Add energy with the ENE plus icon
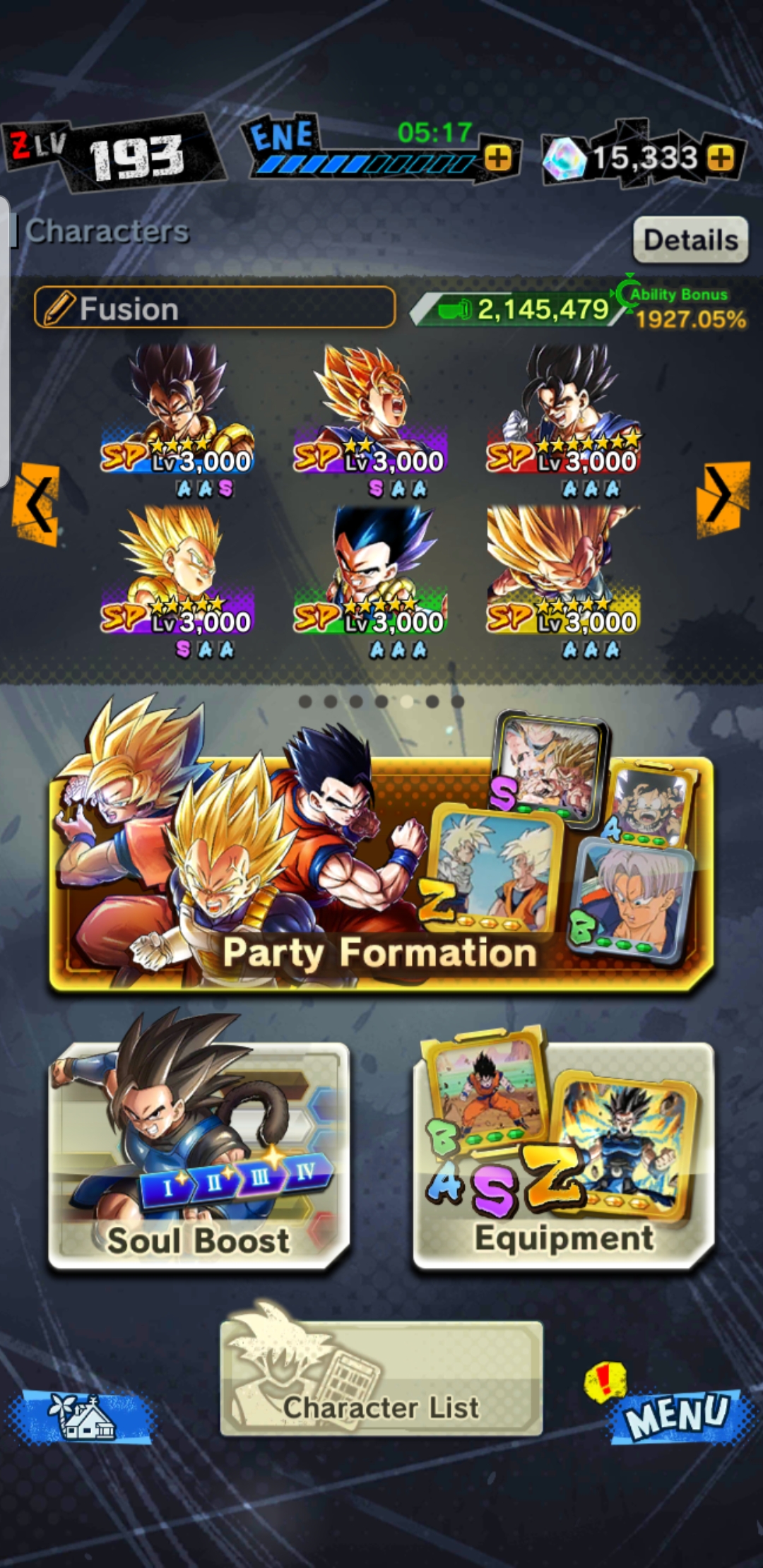The image size is (763, 1568). tap(499, 158)
